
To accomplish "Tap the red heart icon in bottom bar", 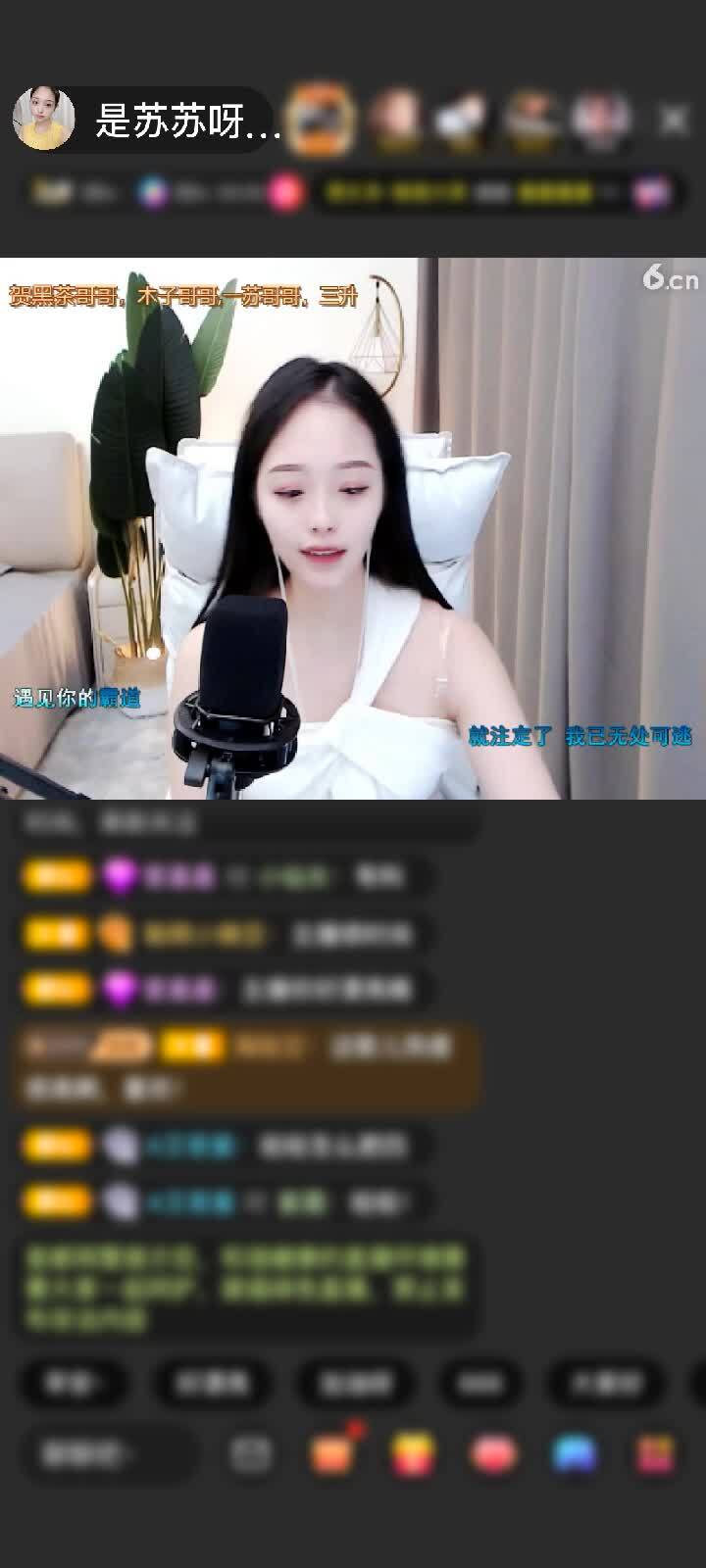I will (493, 1455).
